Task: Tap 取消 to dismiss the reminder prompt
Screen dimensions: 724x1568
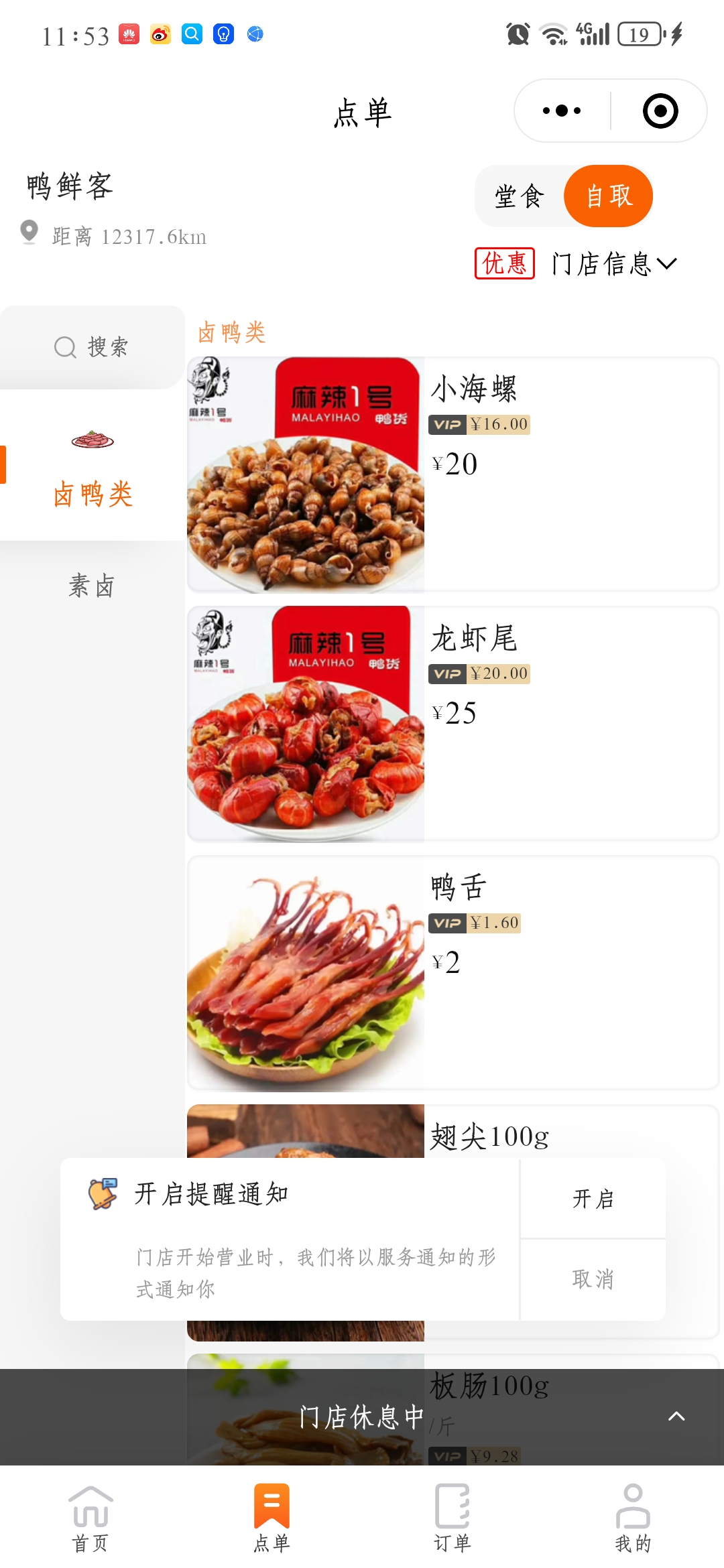Action: [593, 1279]
